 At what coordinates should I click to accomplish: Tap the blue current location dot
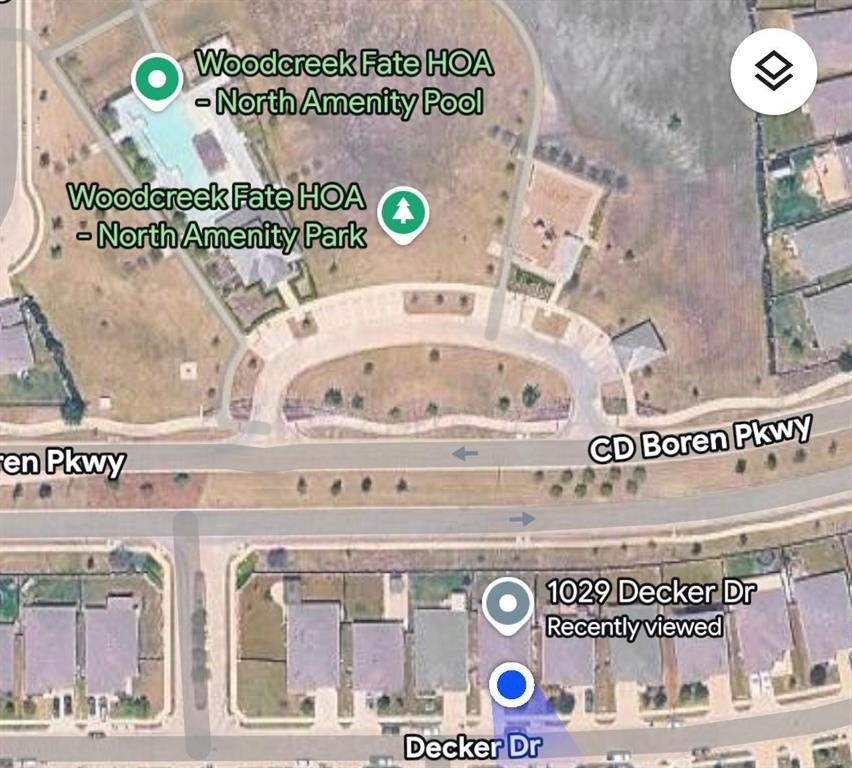[x=512, y=685]
